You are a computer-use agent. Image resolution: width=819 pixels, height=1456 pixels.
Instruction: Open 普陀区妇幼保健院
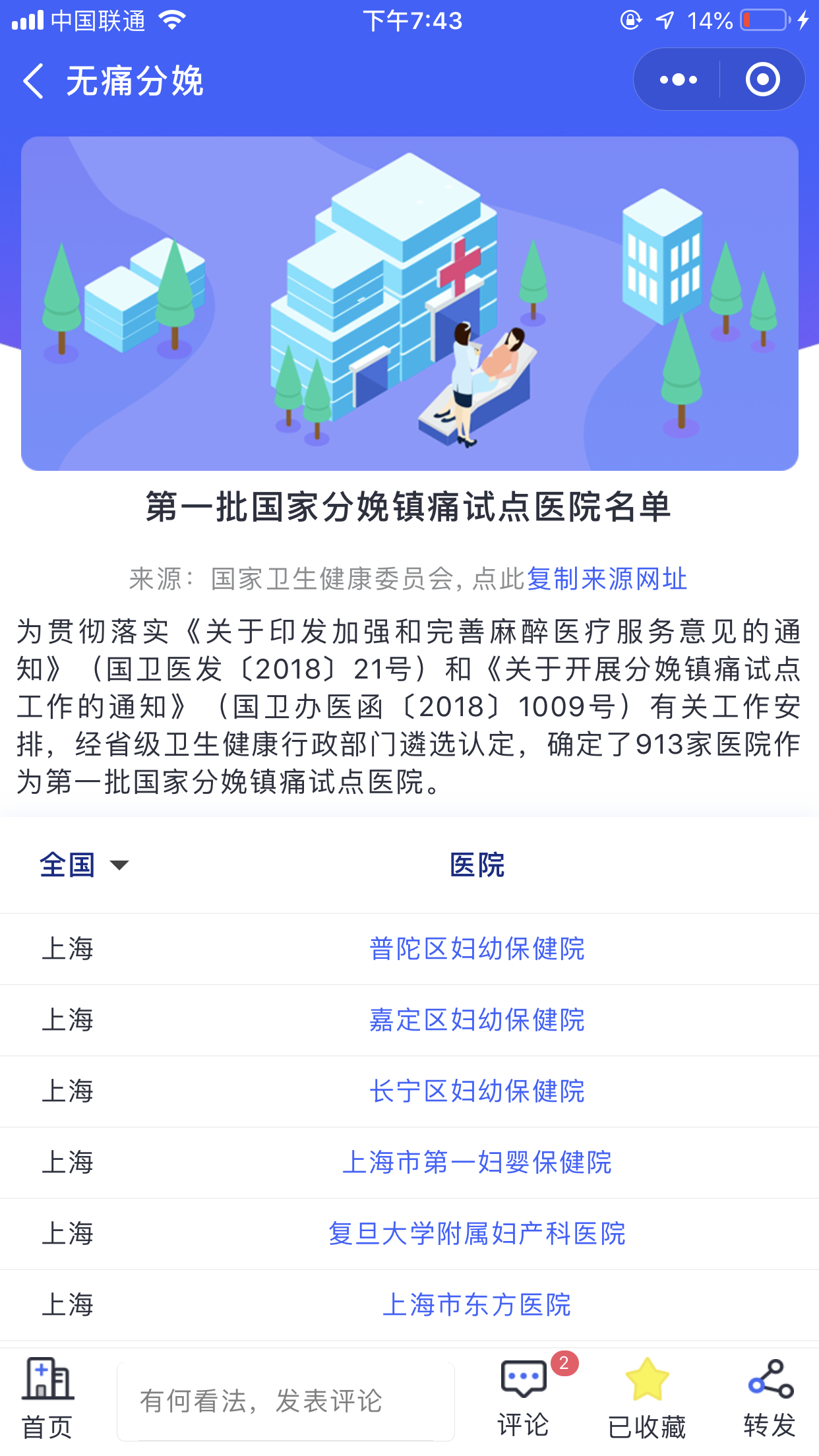click(477, 949)
